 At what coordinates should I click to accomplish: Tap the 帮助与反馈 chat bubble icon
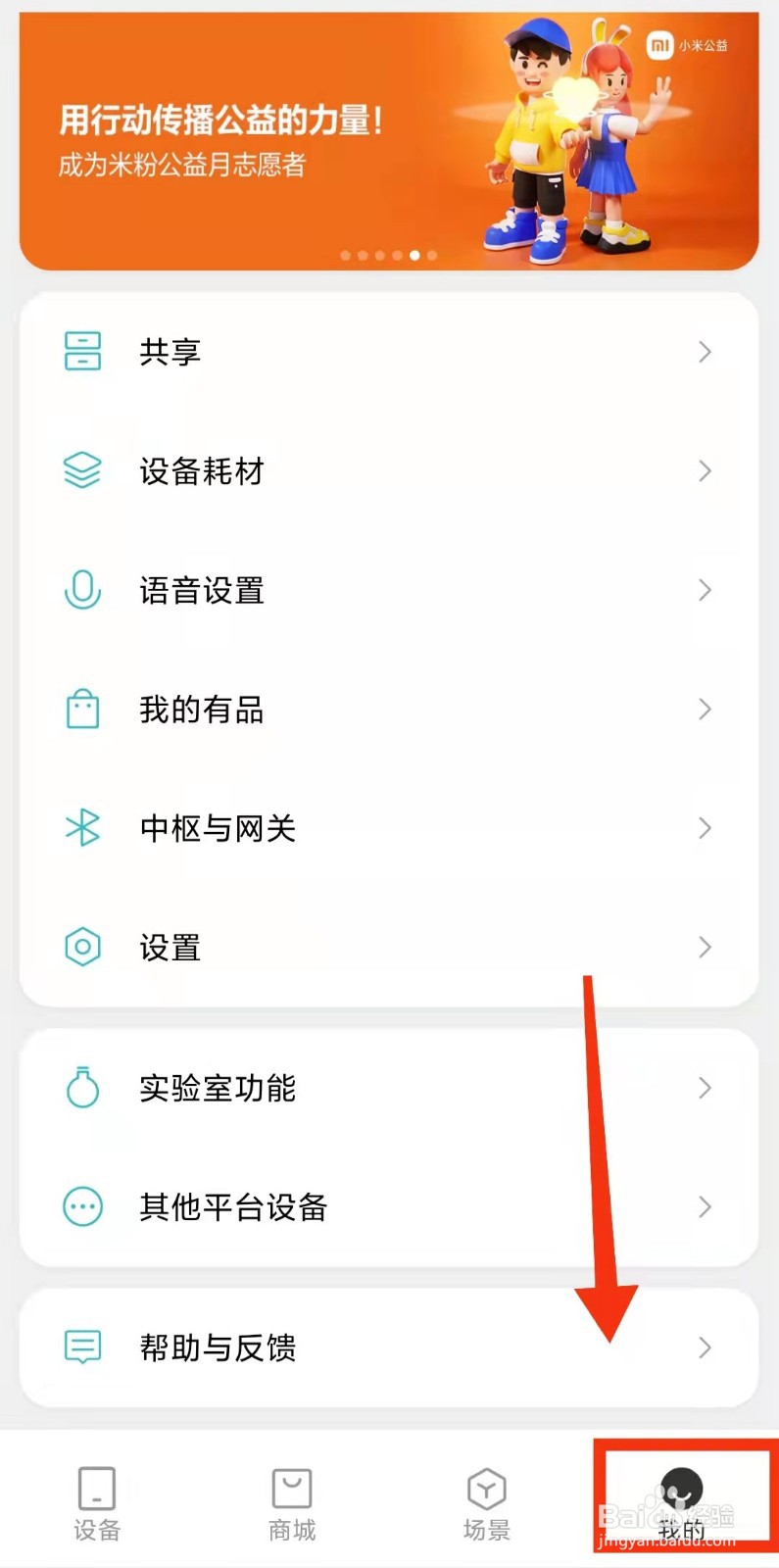point(83,1347)
